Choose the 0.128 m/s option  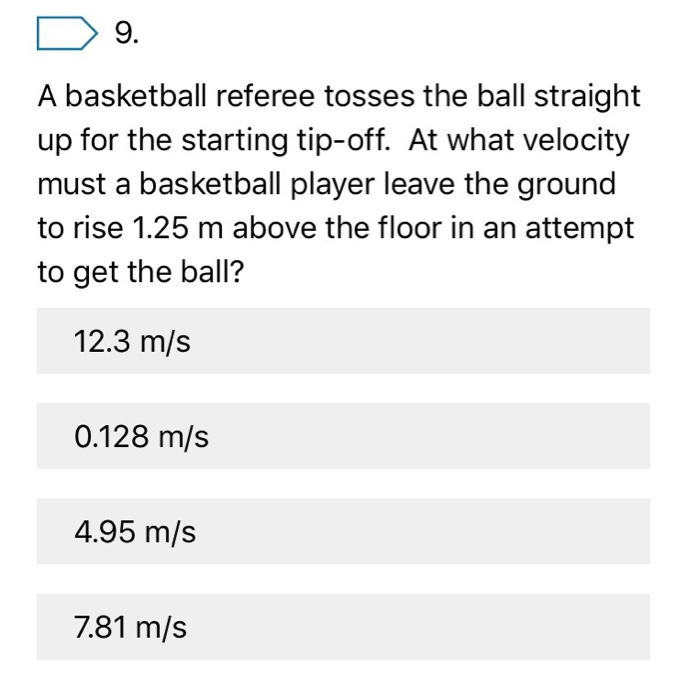343,436
